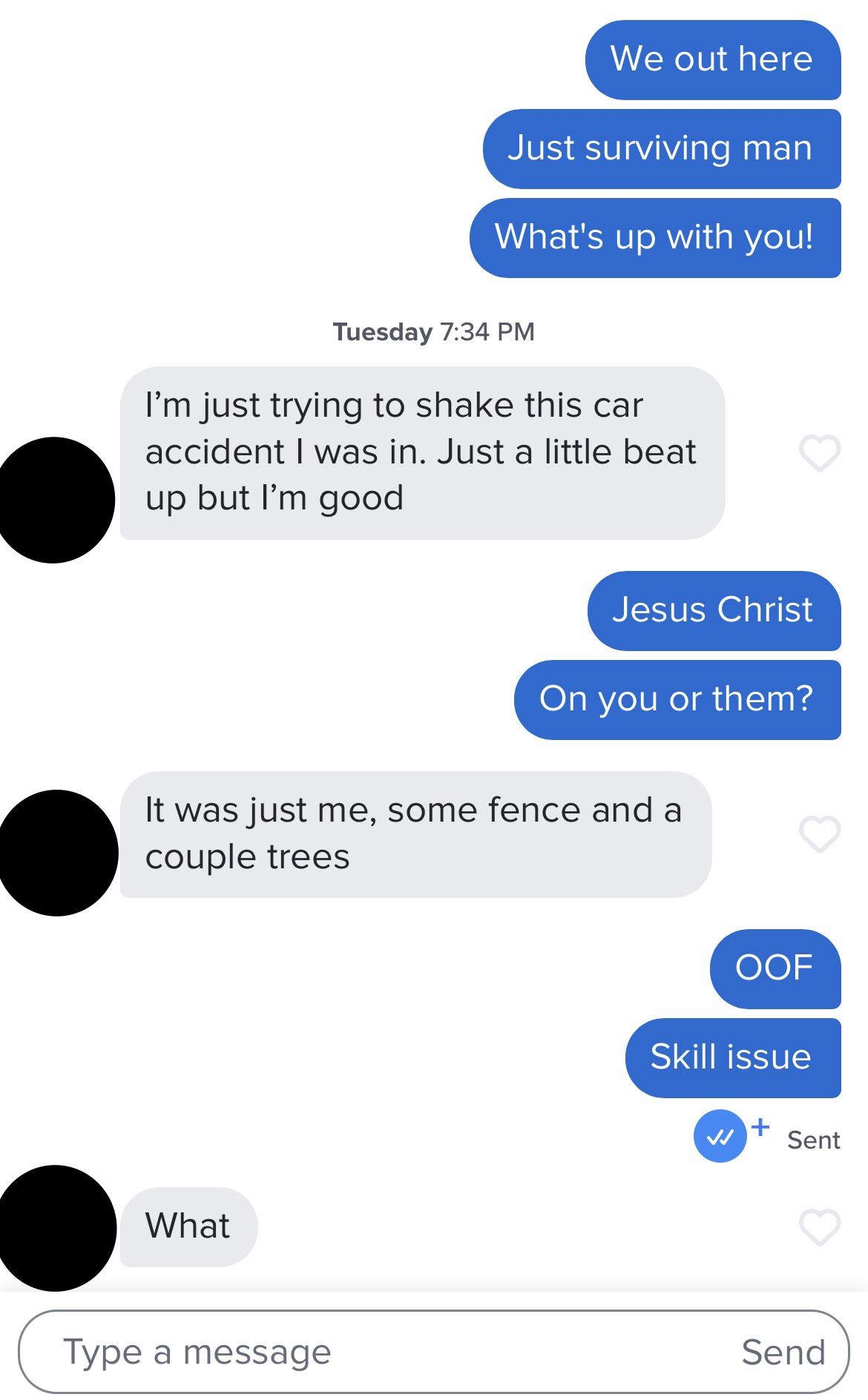Open the profile picture beside "What"

click(x=56, y=1227)
